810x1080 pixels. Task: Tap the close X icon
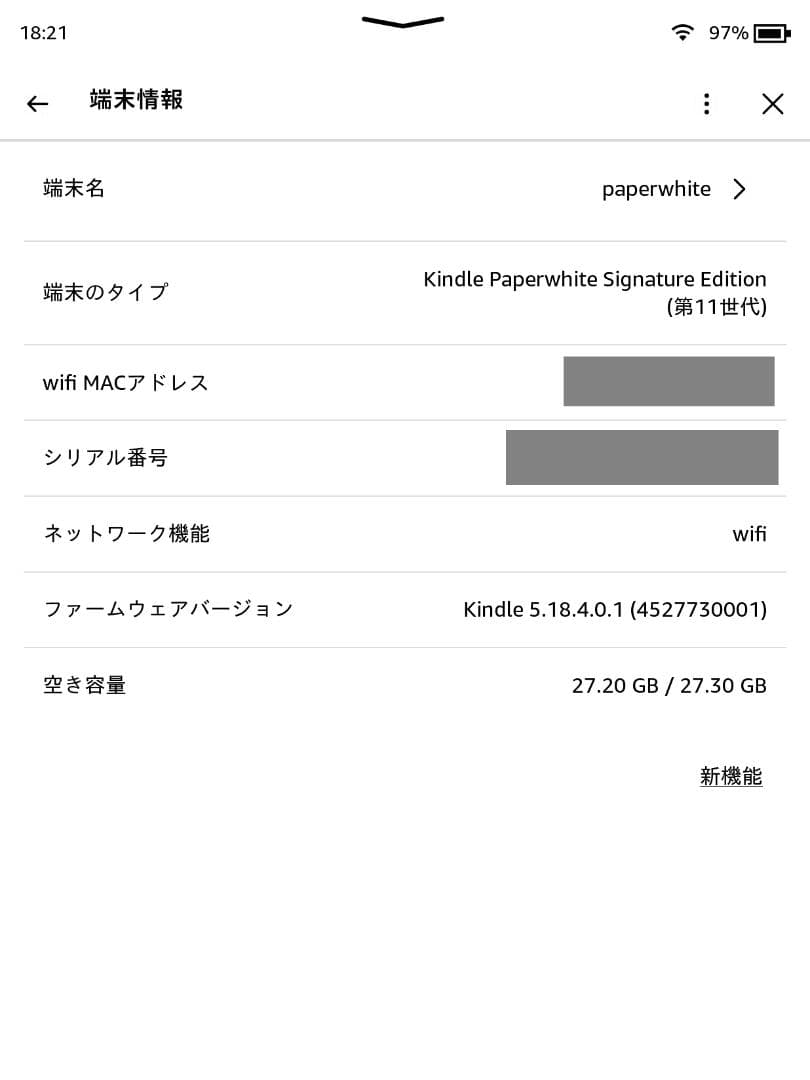[772, 104]
